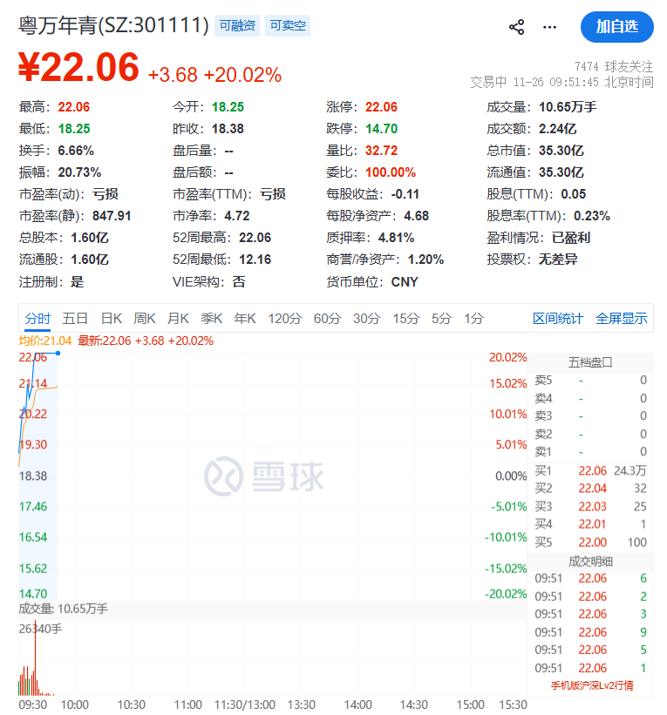Select the 季K chart tab
667x715 pixels.
(x=211, y=319)
